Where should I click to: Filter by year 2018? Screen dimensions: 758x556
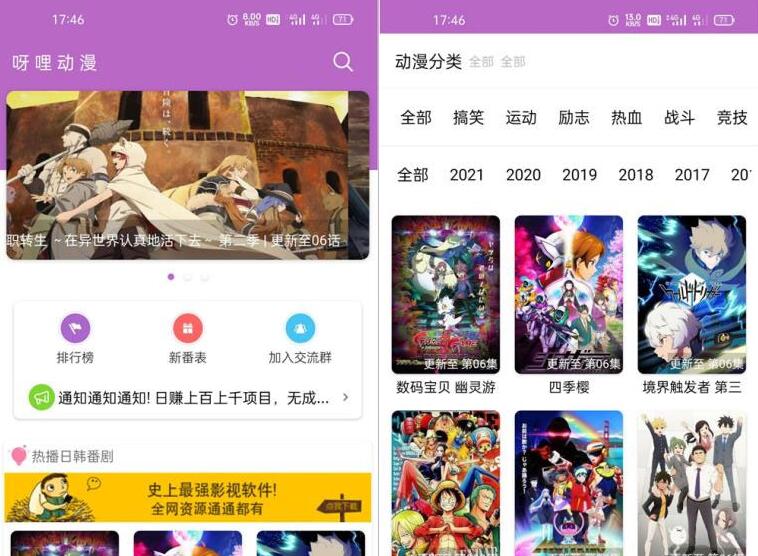pos(636,174)
